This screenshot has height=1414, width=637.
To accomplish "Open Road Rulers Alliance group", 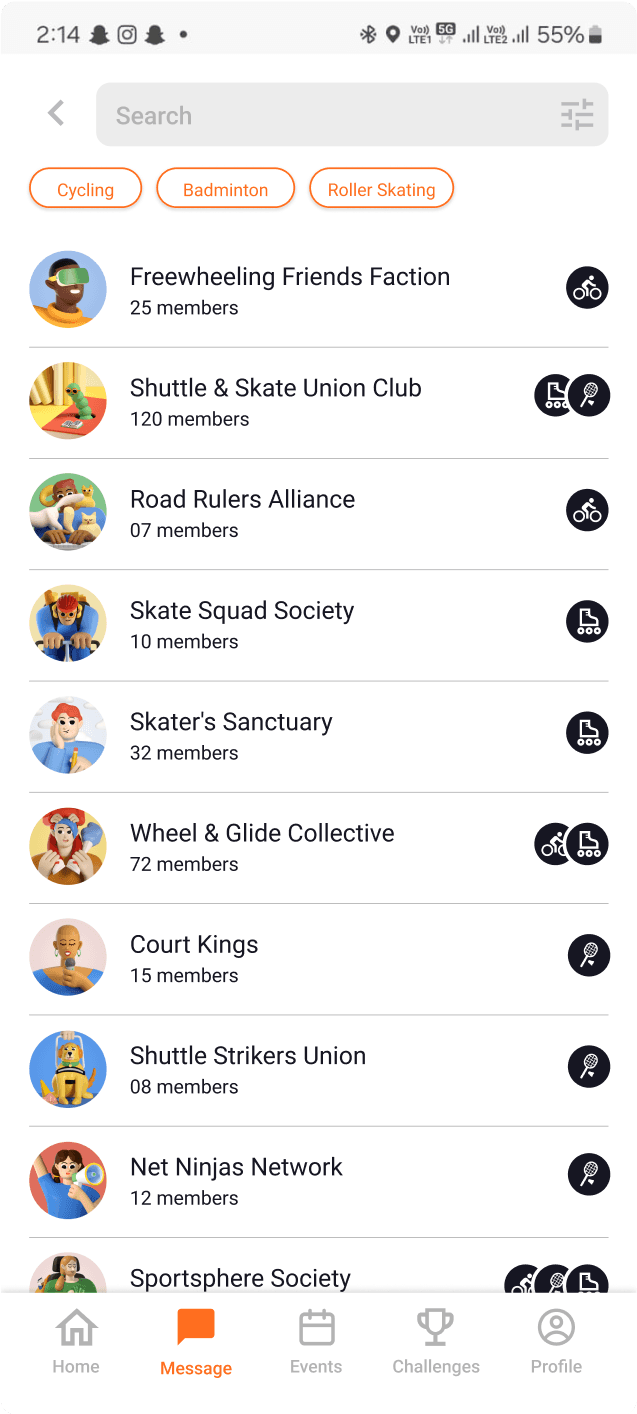I will tap(243, 512).
